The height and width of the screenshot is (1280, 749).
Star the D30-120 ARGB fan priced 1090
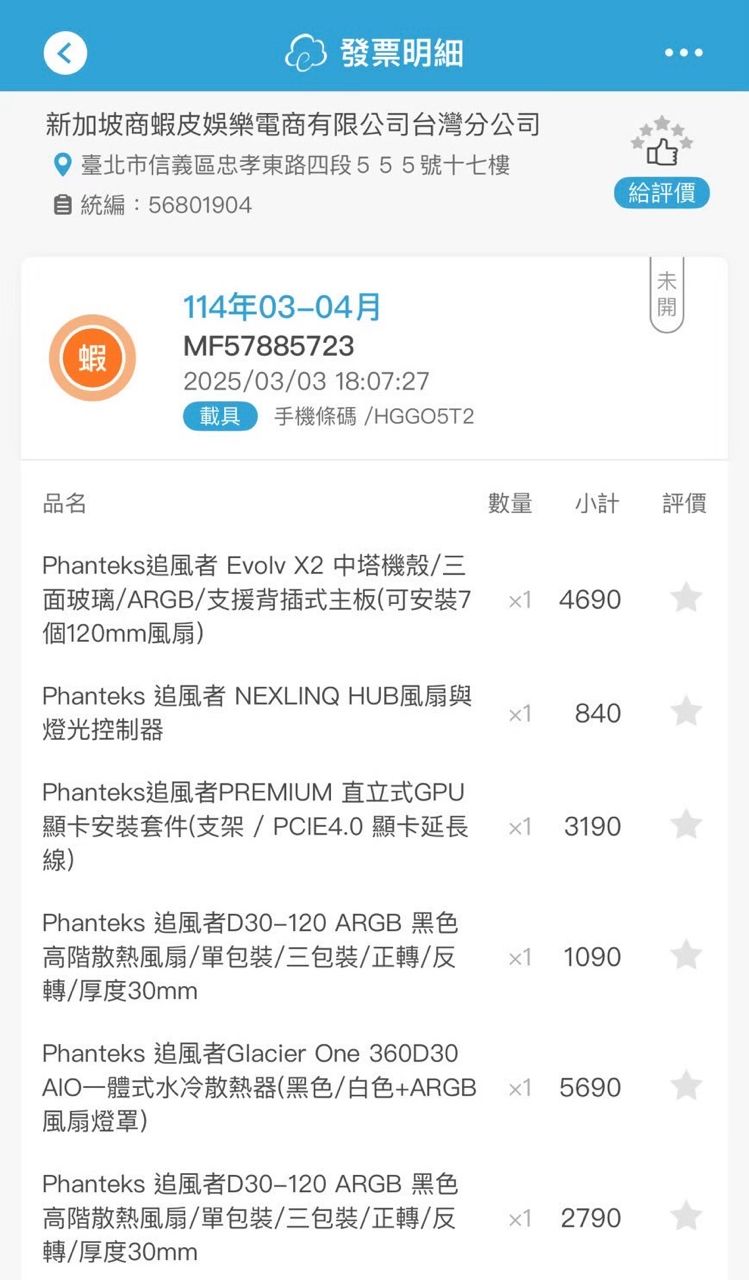pyautogui.click(x=686, y=956)
